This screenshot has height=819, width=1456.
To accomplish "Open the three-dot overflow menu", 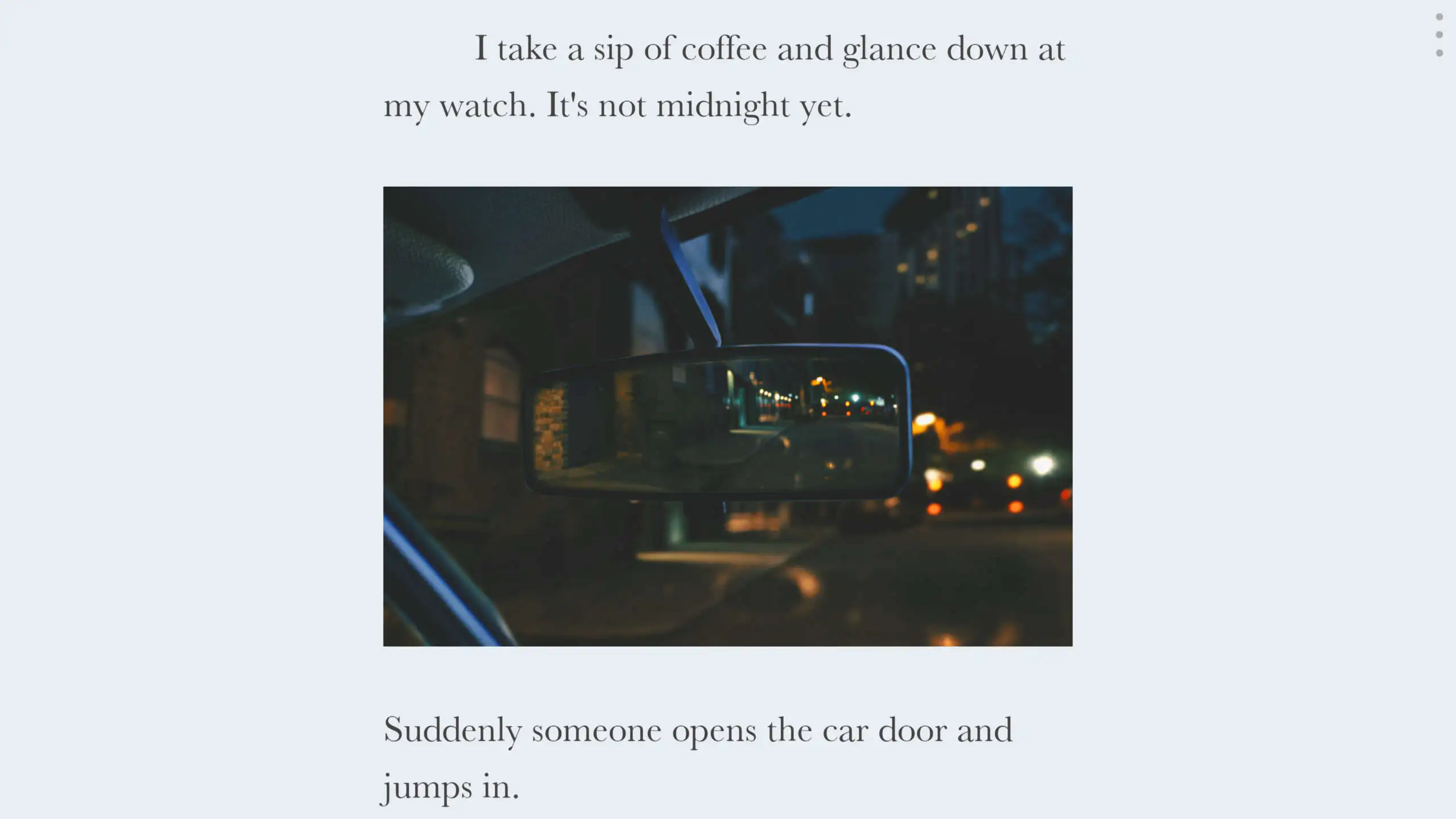I will point(1439,35).
